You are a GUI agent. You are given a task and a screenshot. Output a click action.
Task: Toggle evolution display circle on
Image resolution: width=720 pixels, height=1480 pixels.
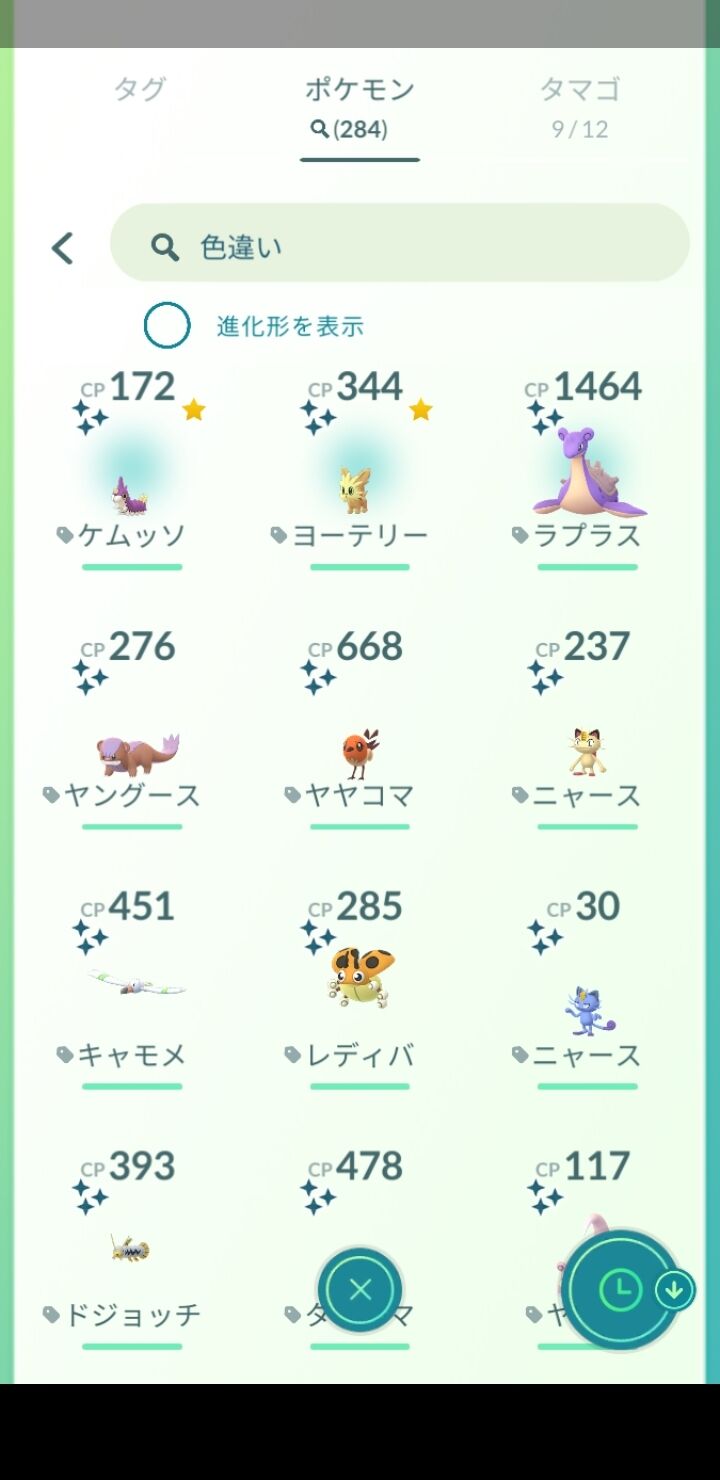(167, 324)
